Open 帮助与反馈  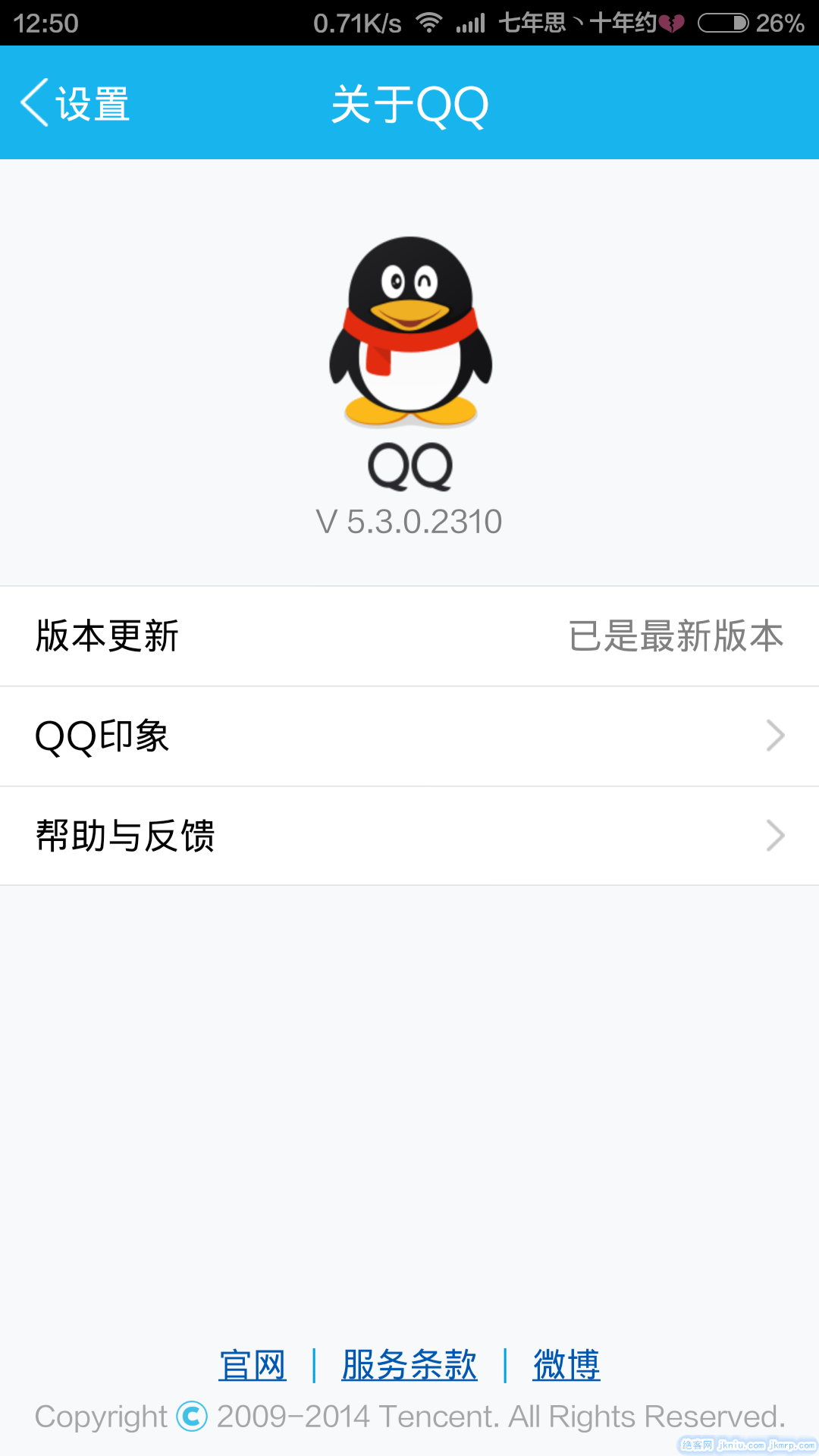409,836
